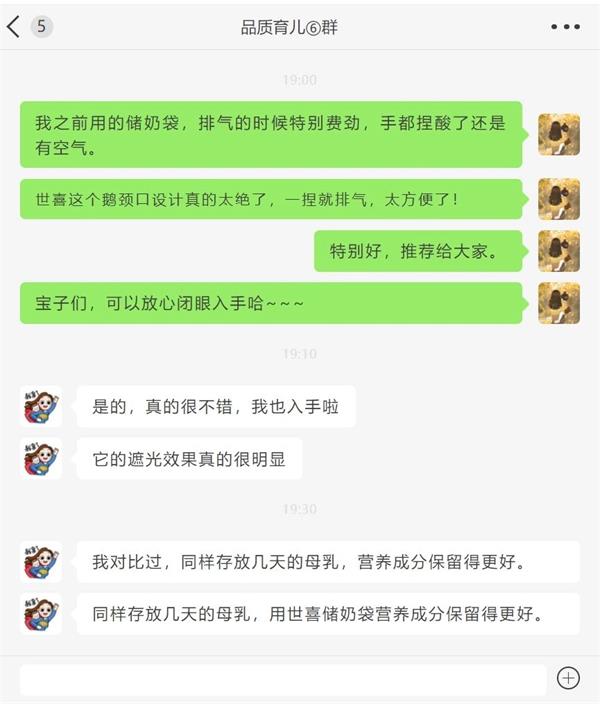Open avatar beside 特别好，推荐给大家 message
The image size is (600, 704).
point(559,251)
